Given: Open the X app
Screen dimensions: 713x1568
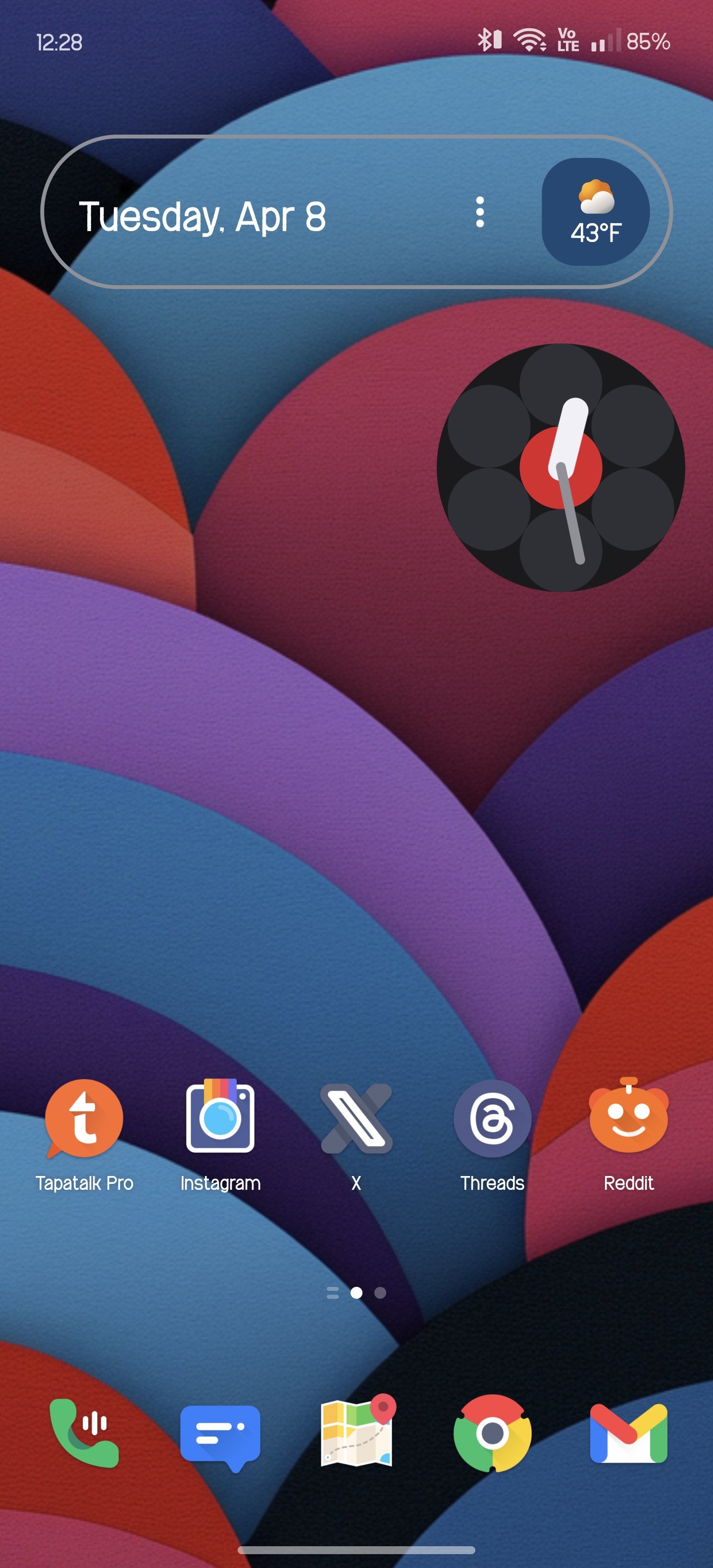Looking at the screenshot, I should (x=356, y=1119).
